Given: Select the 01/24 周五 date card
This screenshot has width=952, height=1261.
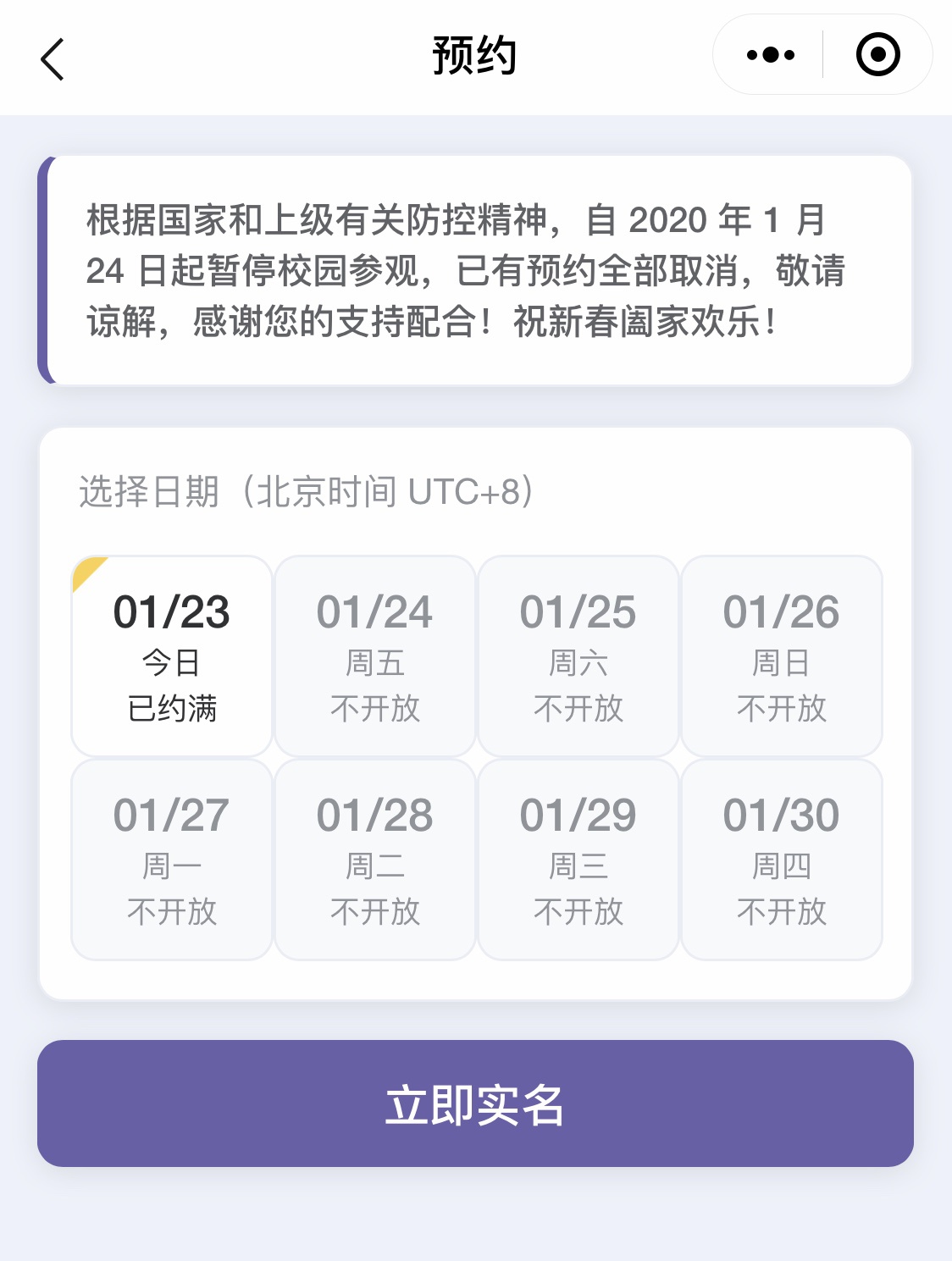Looking at the screenshot, I should [x=374, y=656].
